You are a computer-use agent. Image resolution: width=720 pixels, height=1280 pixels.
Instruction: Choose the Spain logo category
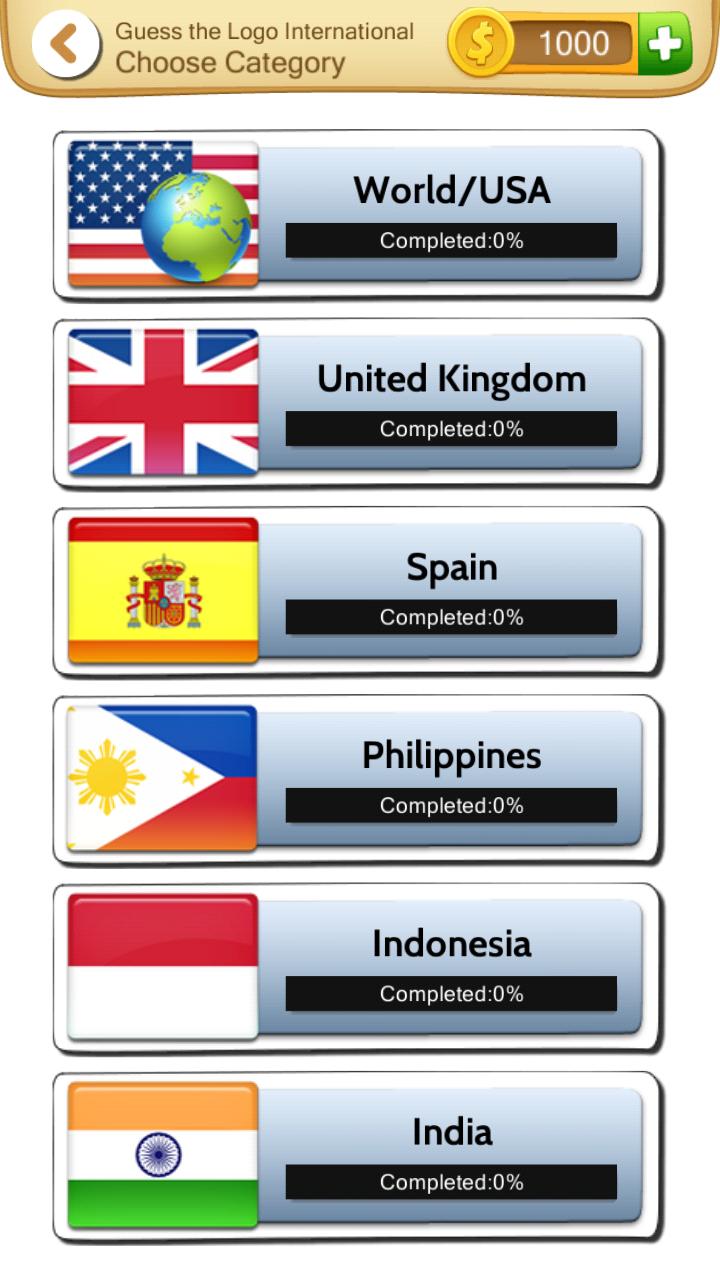(357, 590)
